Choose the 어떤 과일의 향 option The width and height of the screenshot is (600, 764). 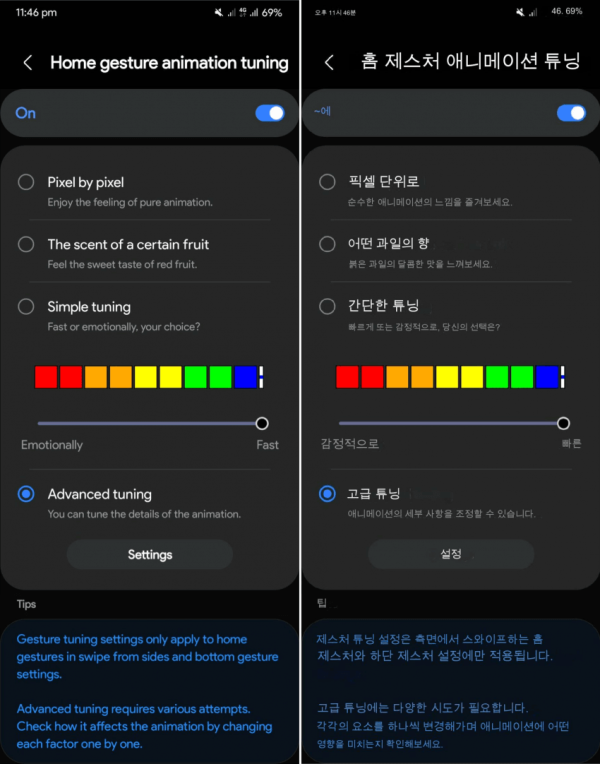[x=327, y=244]
